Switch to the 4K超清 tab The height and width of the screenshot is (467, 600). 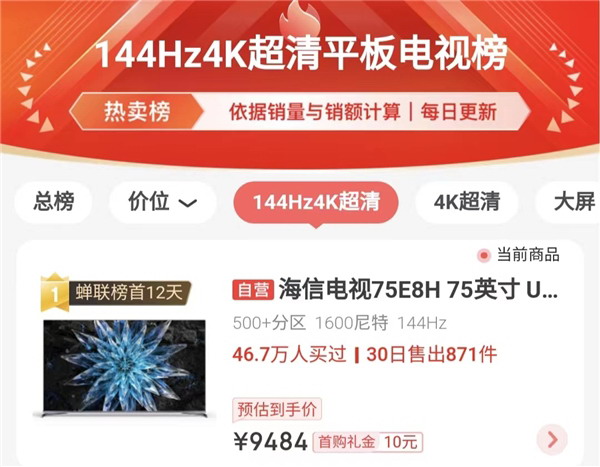[x=467, y=202]
